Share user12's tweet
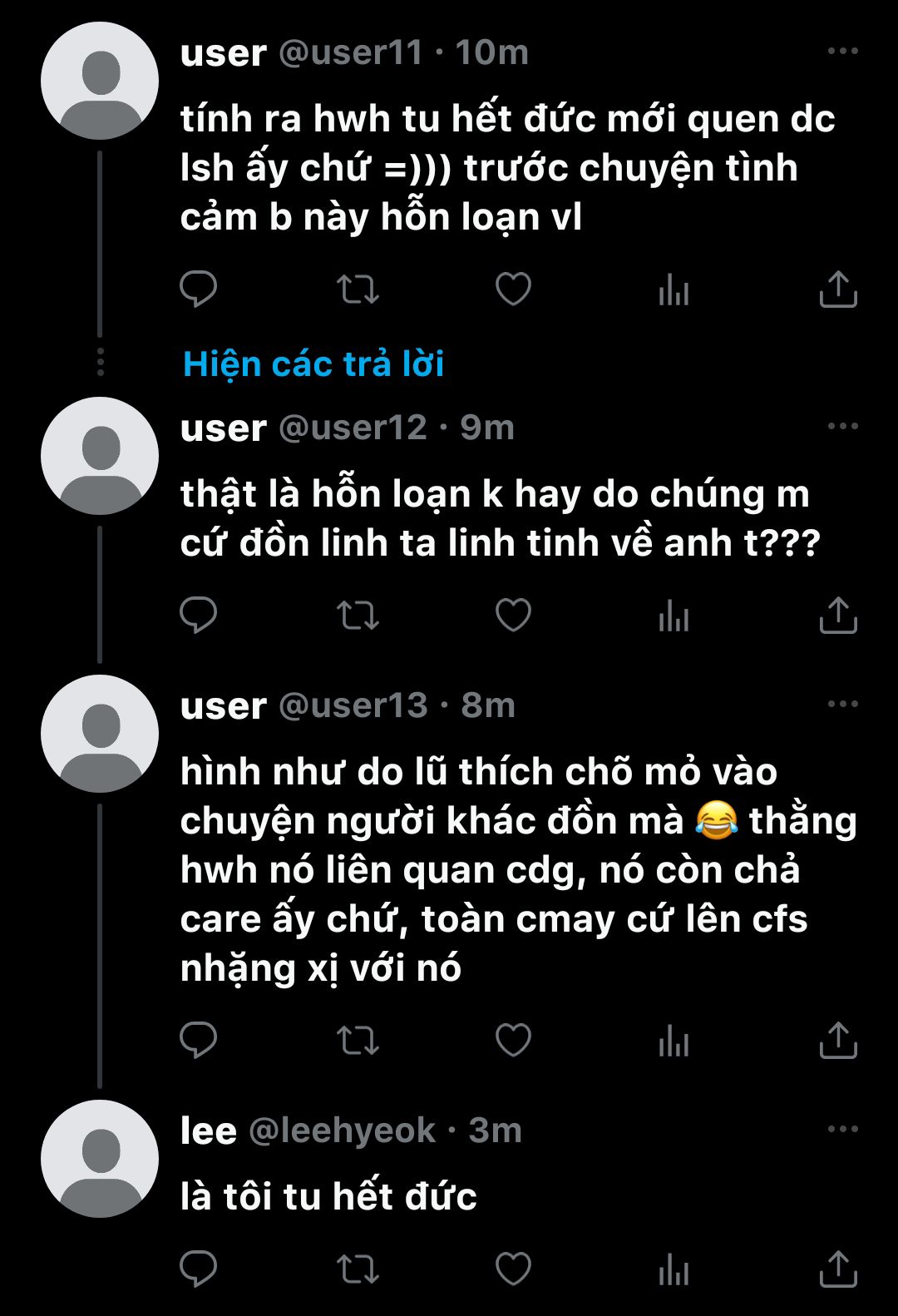The width and height of the screenshot is (898, 1316). [x=838, y=616]
